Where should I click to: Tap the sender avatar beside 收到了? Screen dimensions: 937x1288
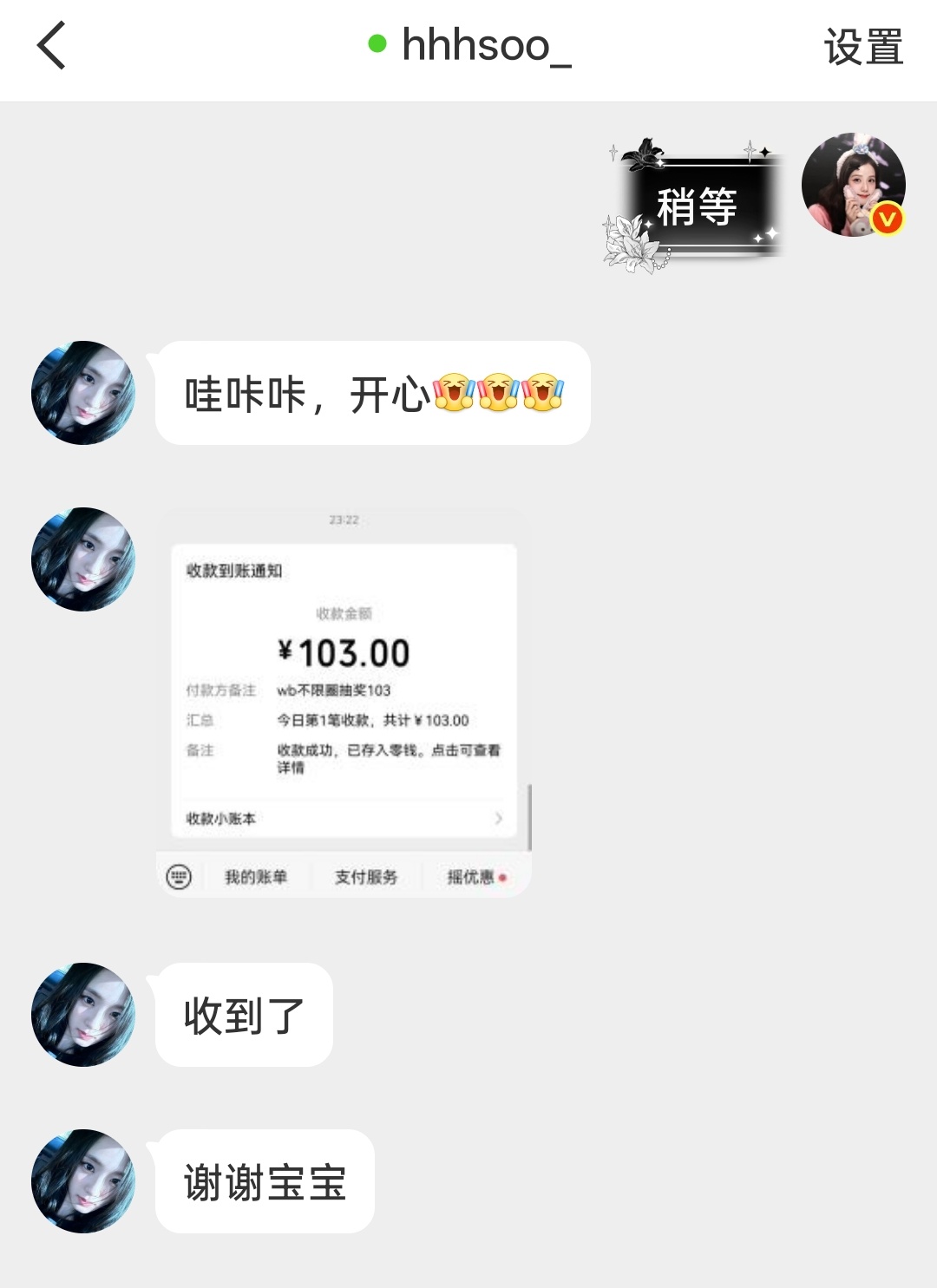click(82, 1015)
